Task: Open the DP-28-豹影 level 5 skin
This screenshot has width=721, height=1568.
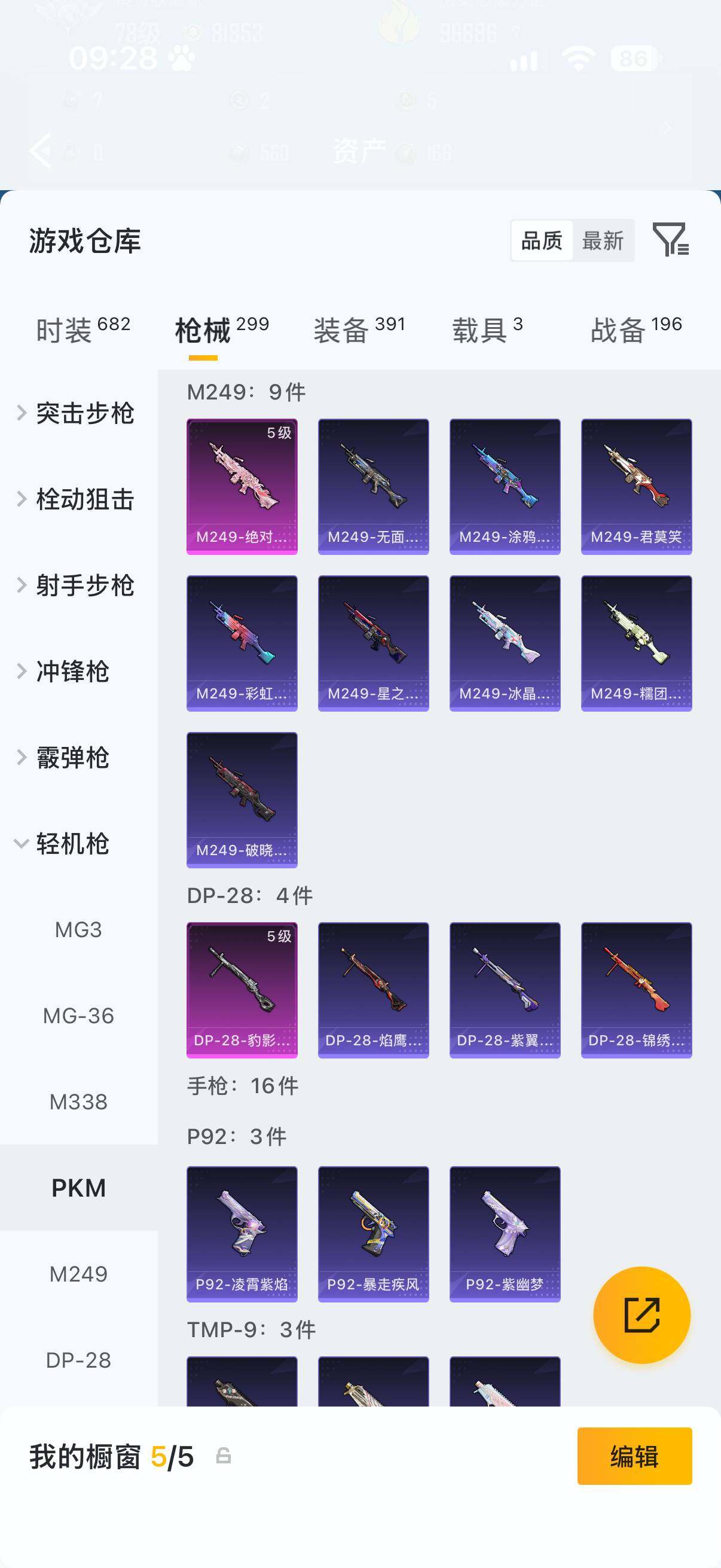Action: (x=242, y=990)
